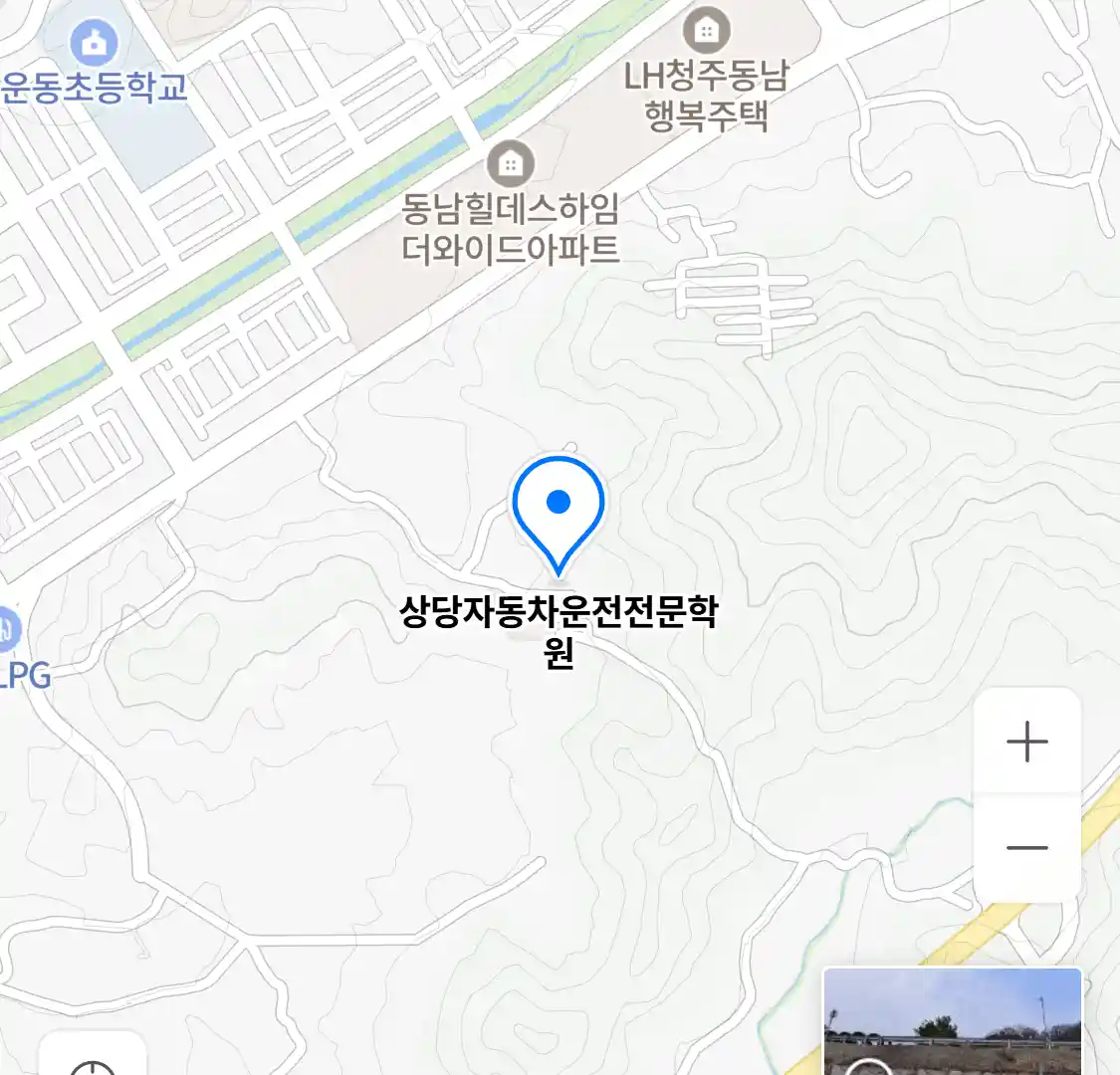This screenshot has height=1075, width=1120.
Task: Open the street view photo thumbnail
Action: click(952, 1021)
